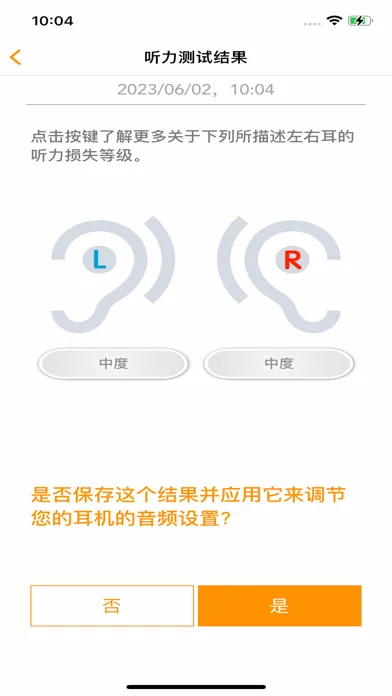Go back with the orange arrow
The height and width of the screenshot is (696, 392).
pyautogui.click(x=16, y=57)
